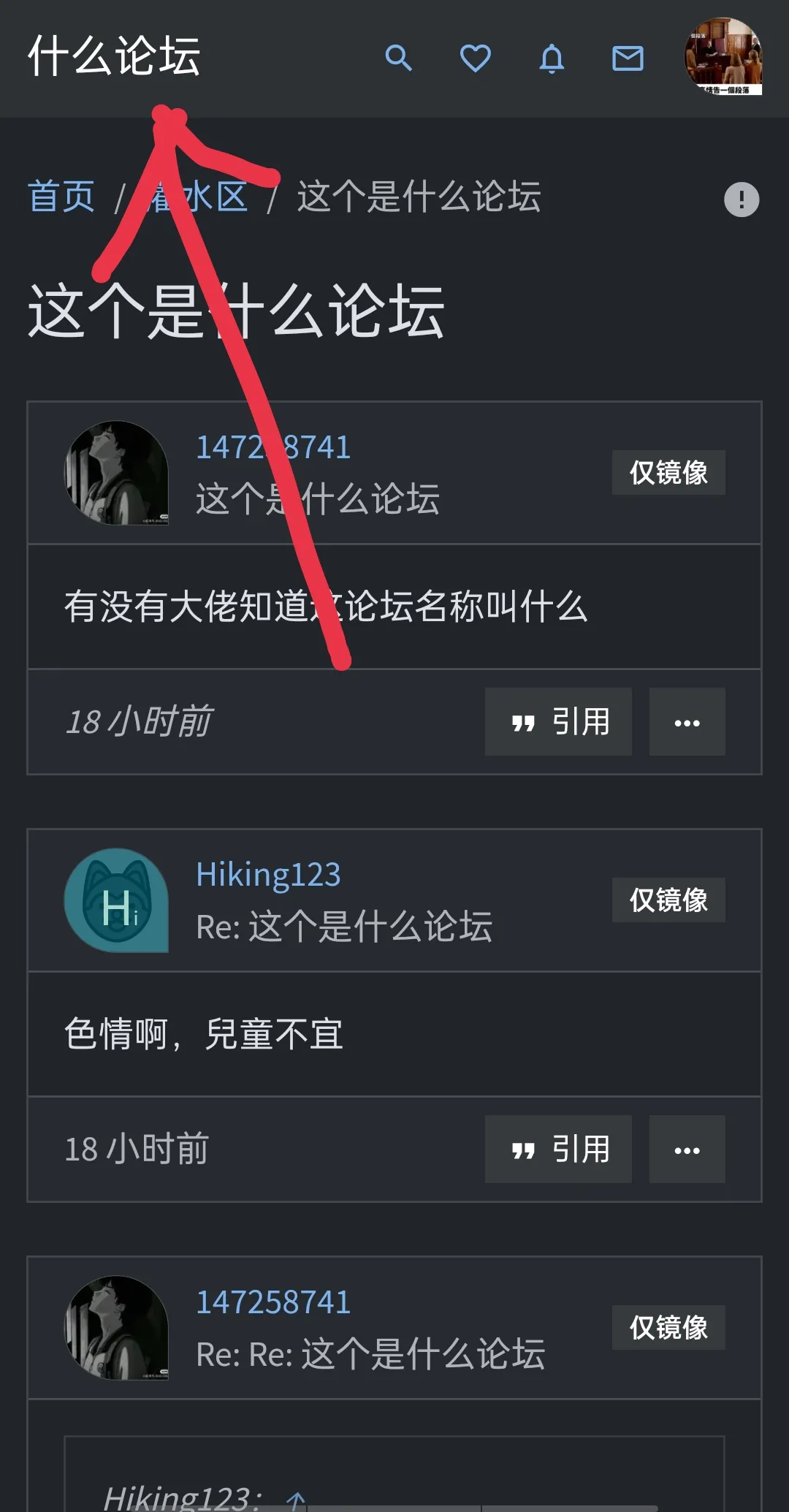This screenshot has height=1512, width=789.
Task: Quote Hiking123's reply with 引用
Action: click(x=558, y=1150)
